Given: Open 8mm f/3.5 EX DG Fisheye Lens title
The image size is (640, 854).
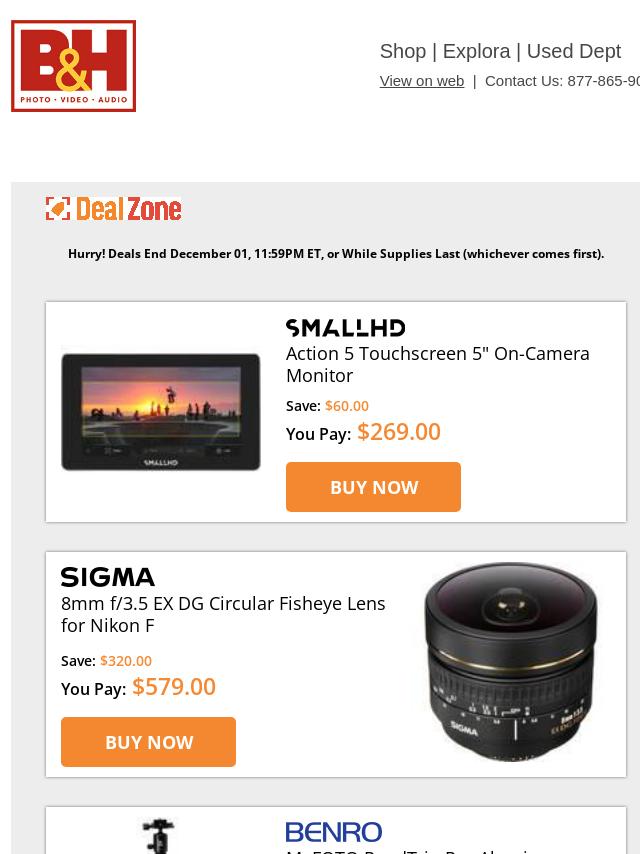Looking at the screenshot, I should [223, 614].
